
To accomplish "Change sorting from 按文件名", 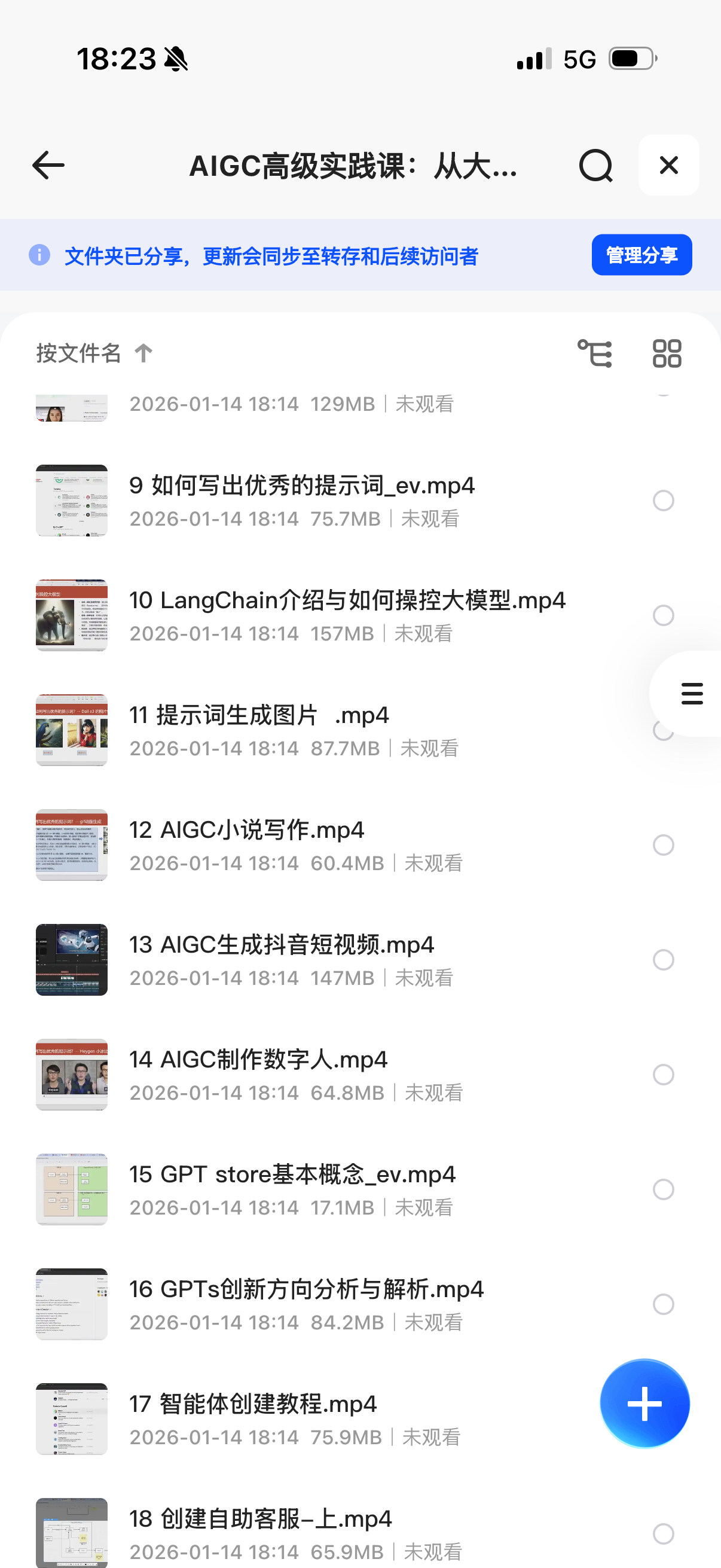I will coord(94,353).
